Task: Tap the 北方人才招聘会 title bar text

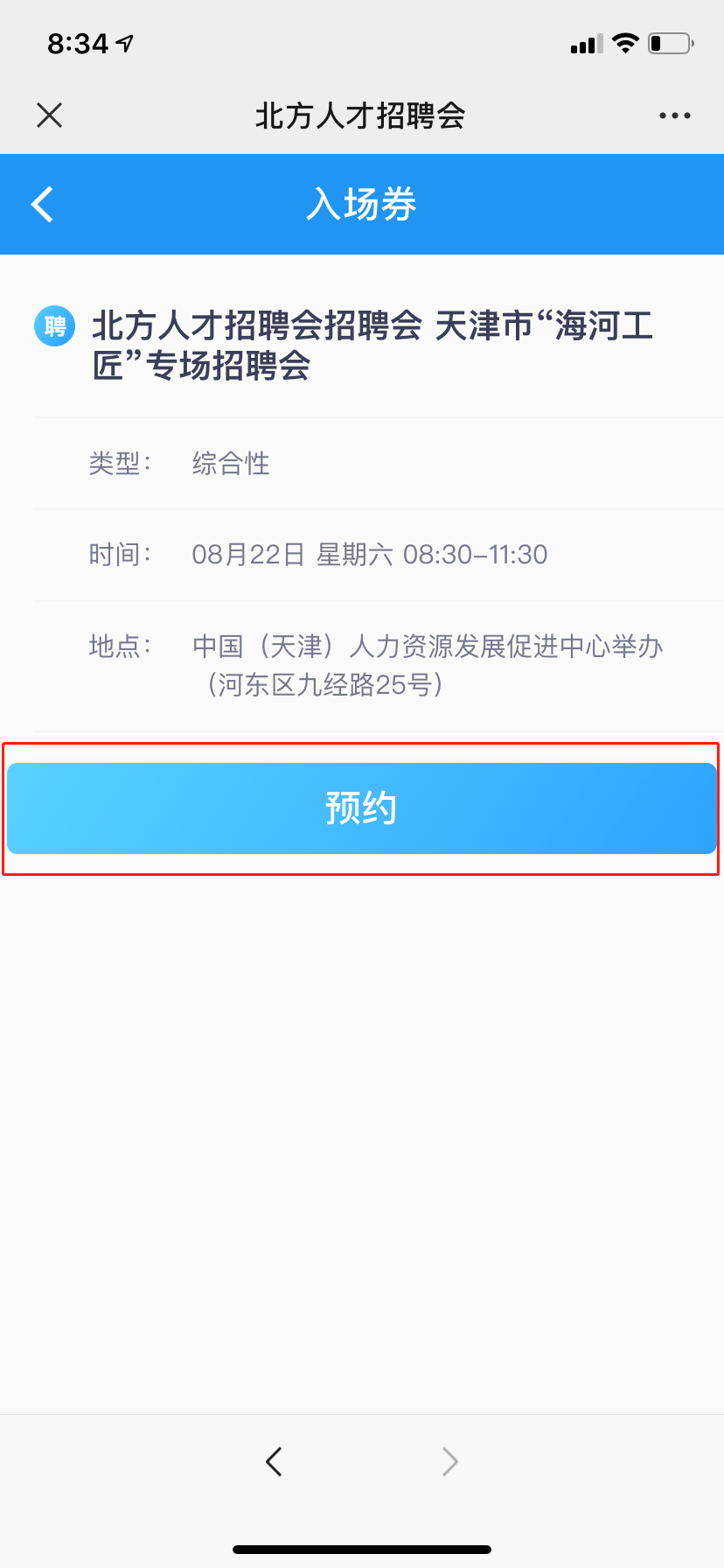Action: click(362, 115)
